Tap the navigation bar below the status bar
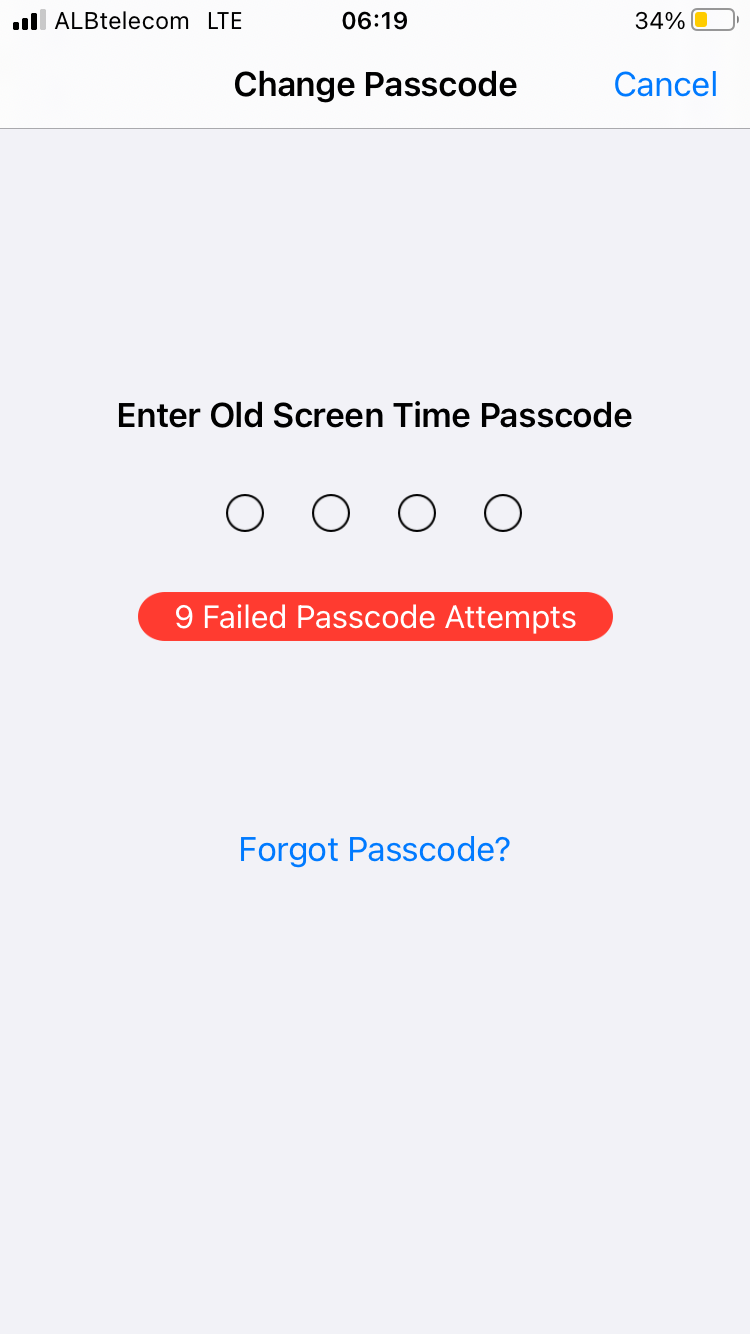 pos(375,85)
